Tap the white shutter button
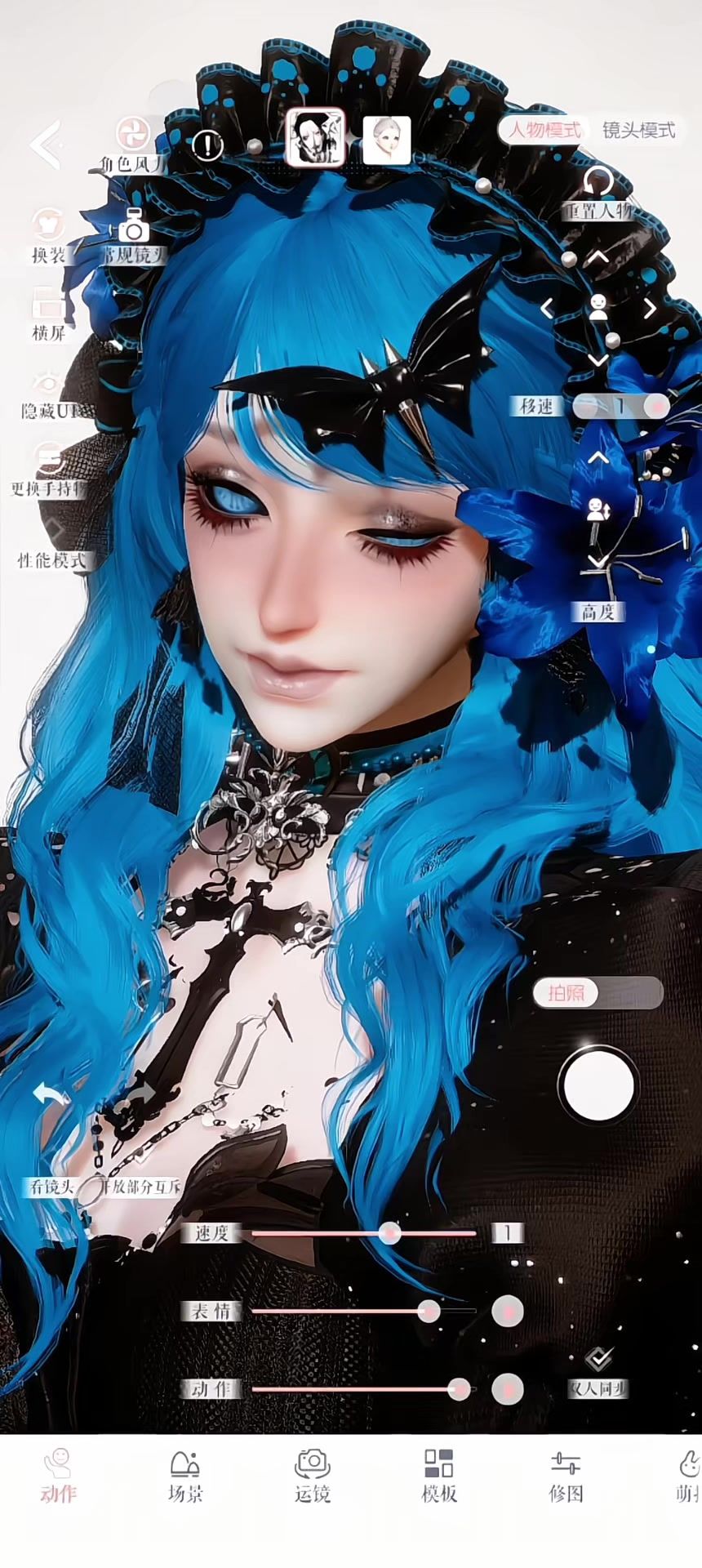 pyautogui.click(x=598, y=1085)
